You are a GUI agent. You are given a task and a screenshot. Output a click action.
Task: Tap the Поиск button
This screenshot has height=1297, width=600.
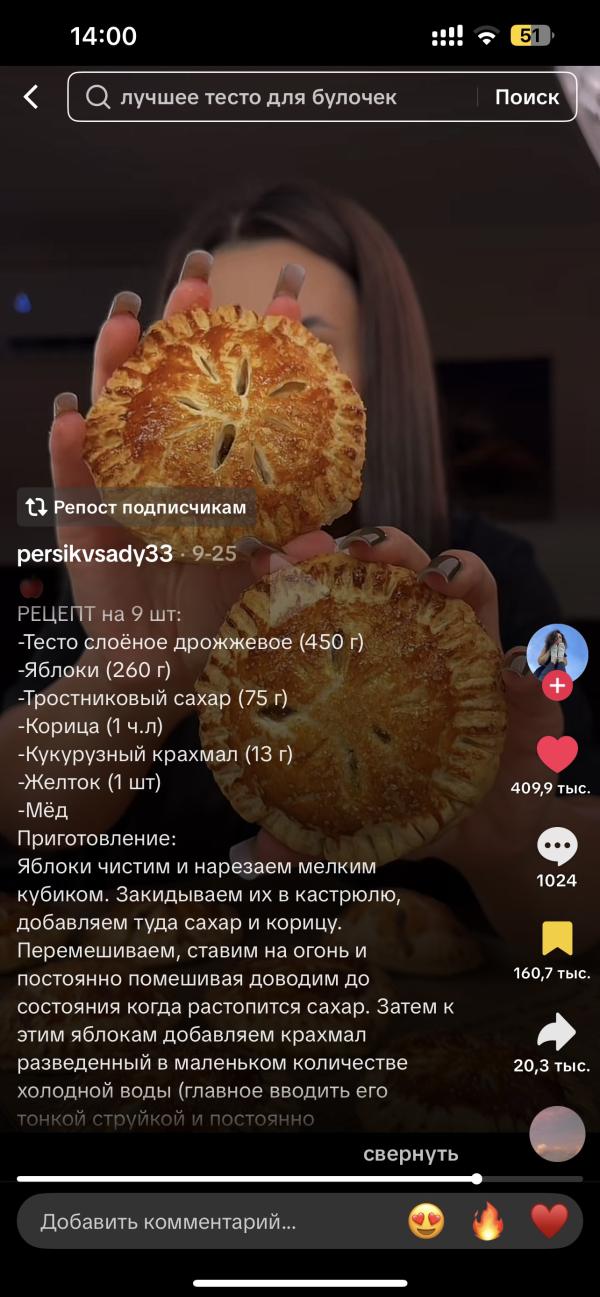pos(527,97)
